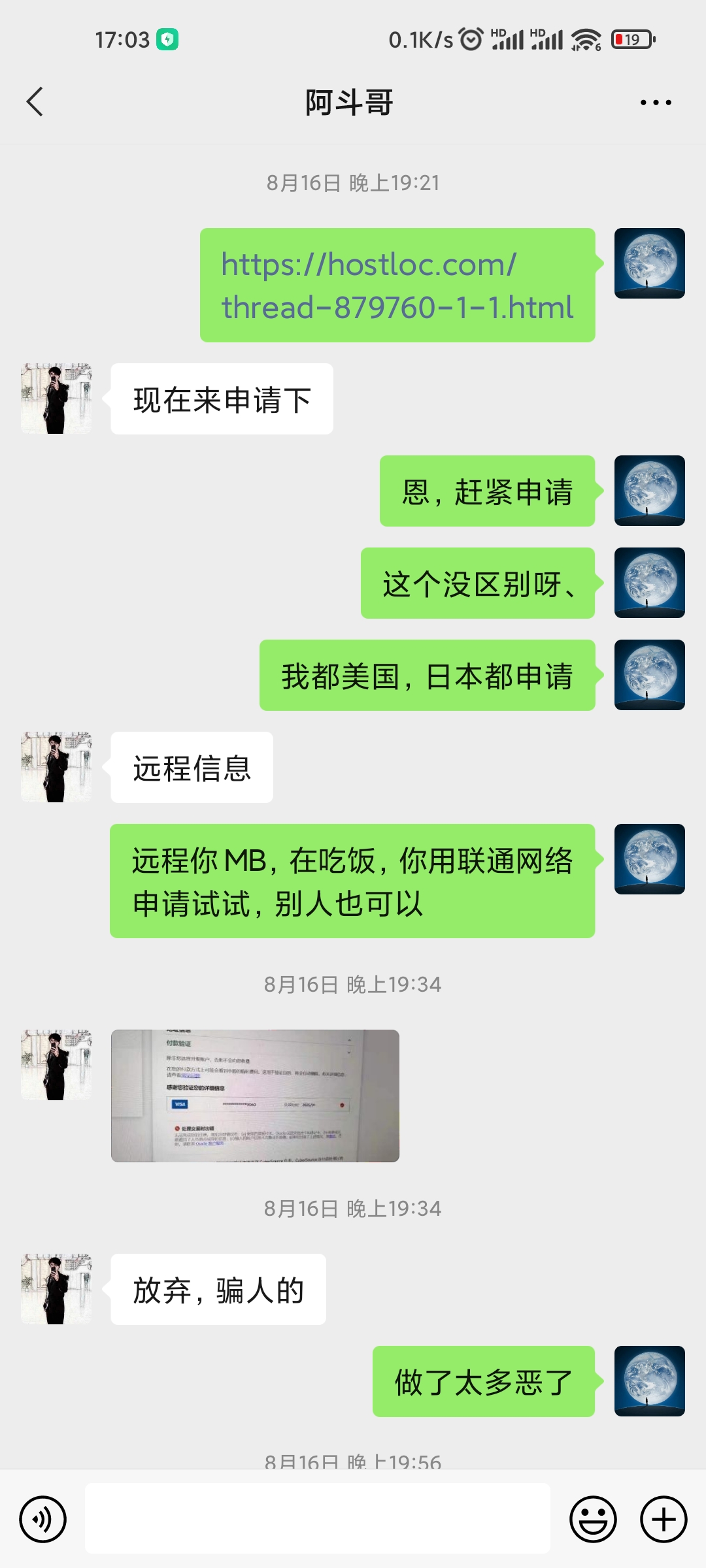The width and height of the screenshot is (706, 1568).
Task: View 阿斗哥's profile from avatar beside 现在来申请下
Action: (56, 399)
